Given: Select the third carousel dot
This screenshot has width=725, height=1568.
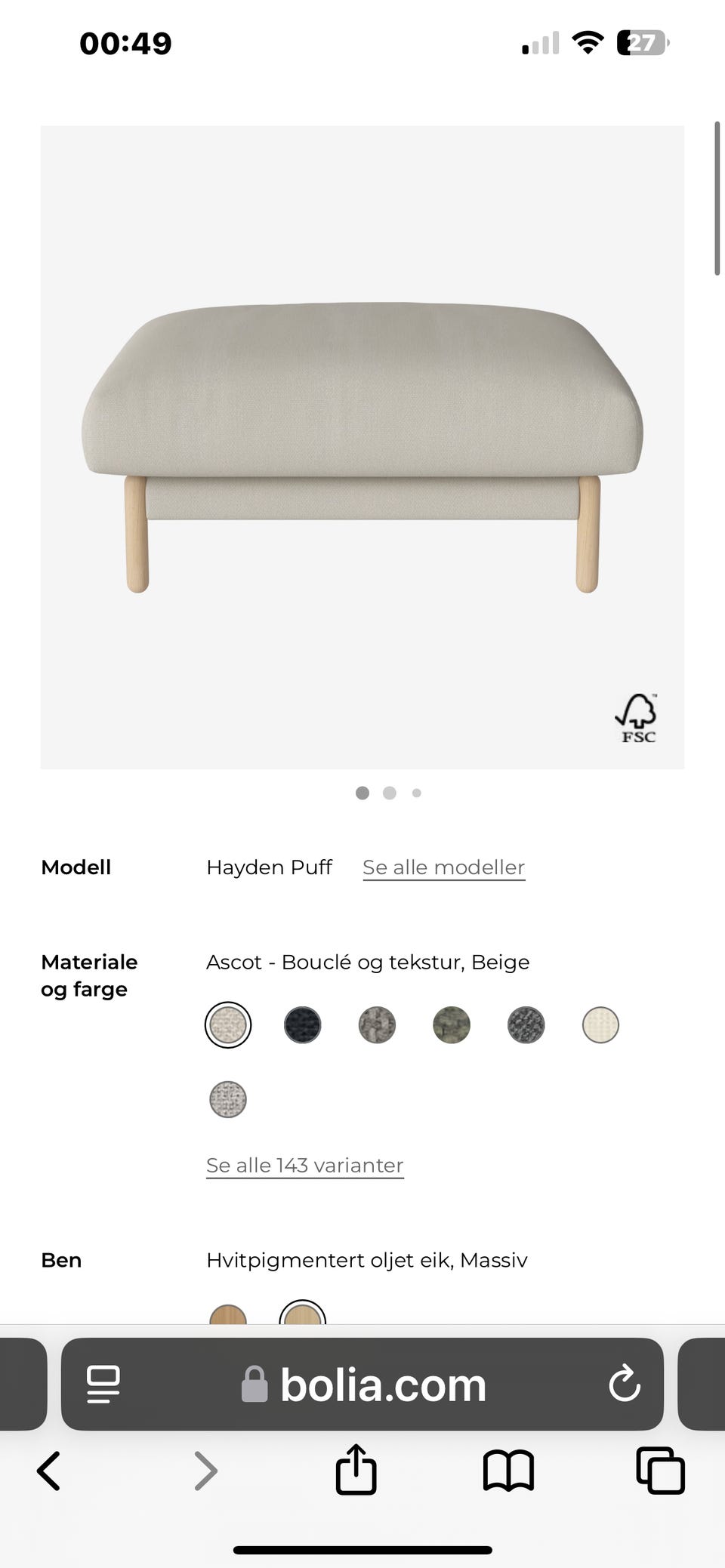Looking at the screenshot, I should pyautogui.click(x=416, y=793).
